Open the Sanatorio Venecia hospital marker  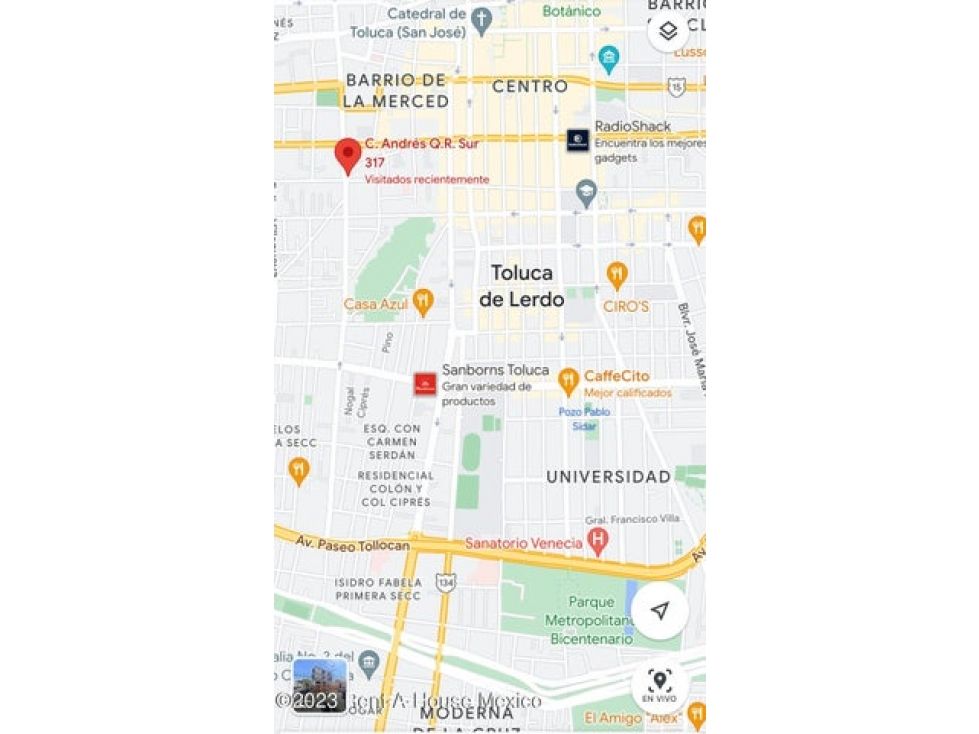click(598, 542)
